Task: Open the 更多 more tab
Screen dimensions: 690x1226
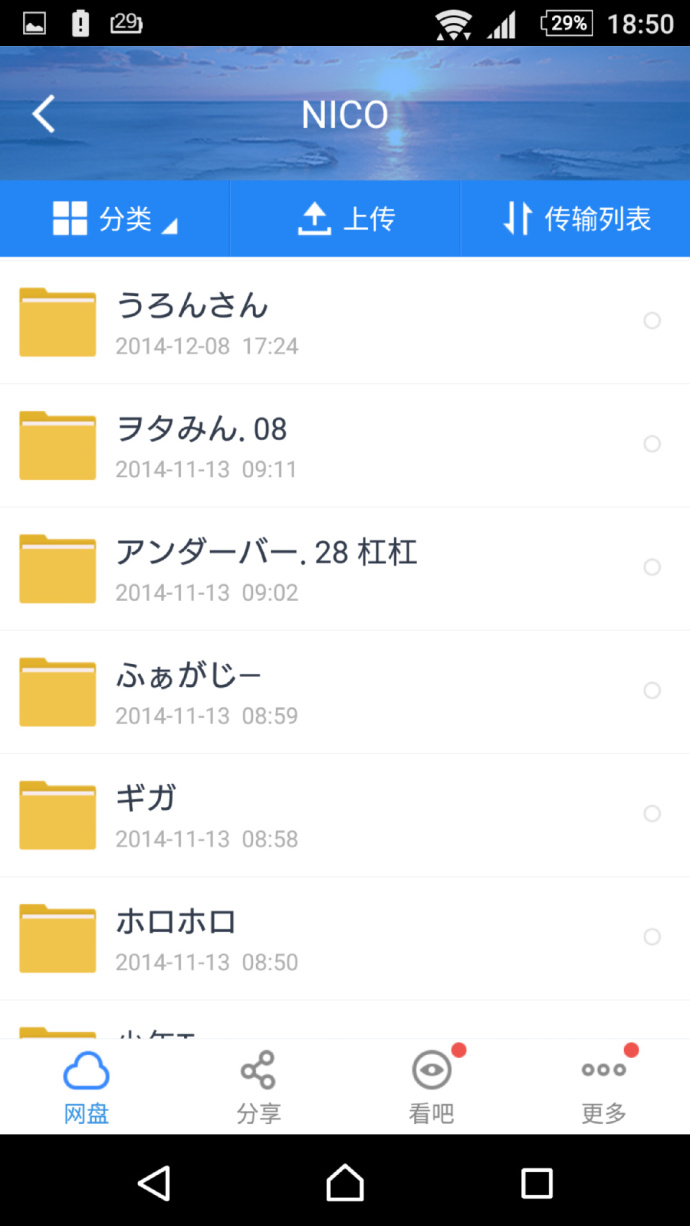Action: click(x=604, y=1087)
